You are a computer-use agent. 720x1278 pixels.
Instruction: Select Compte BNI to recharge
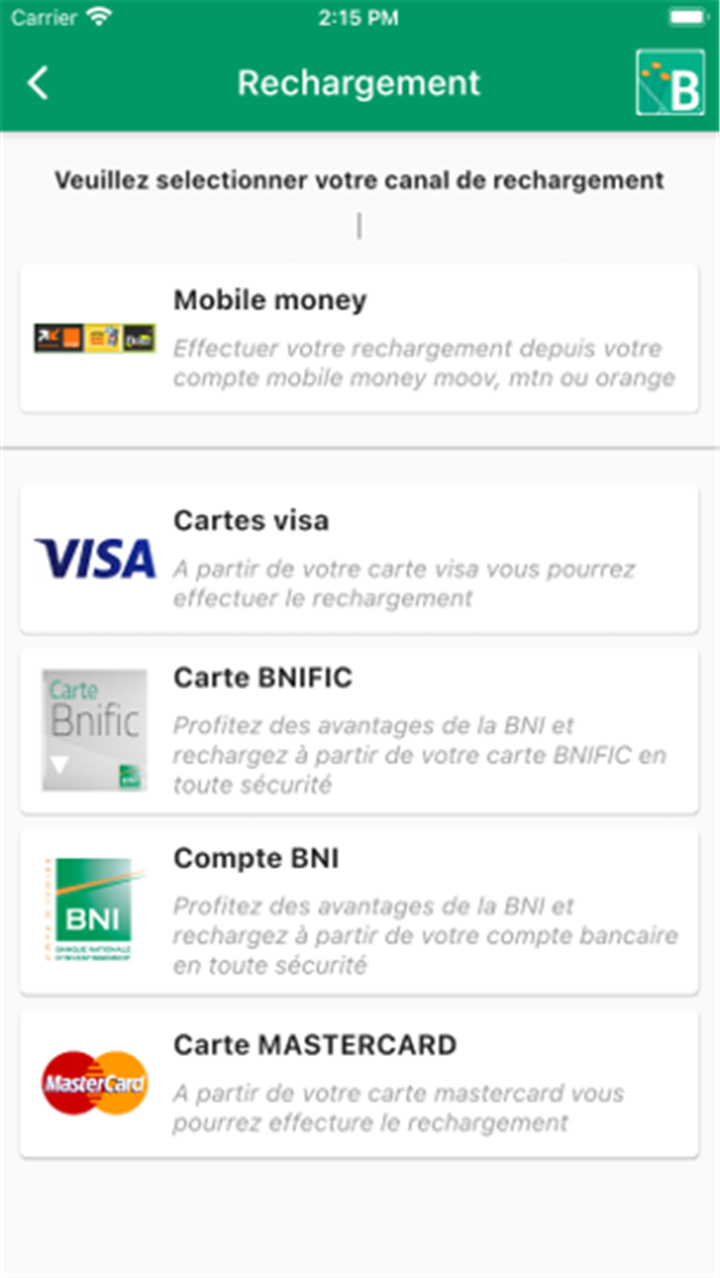pos(359,911)
